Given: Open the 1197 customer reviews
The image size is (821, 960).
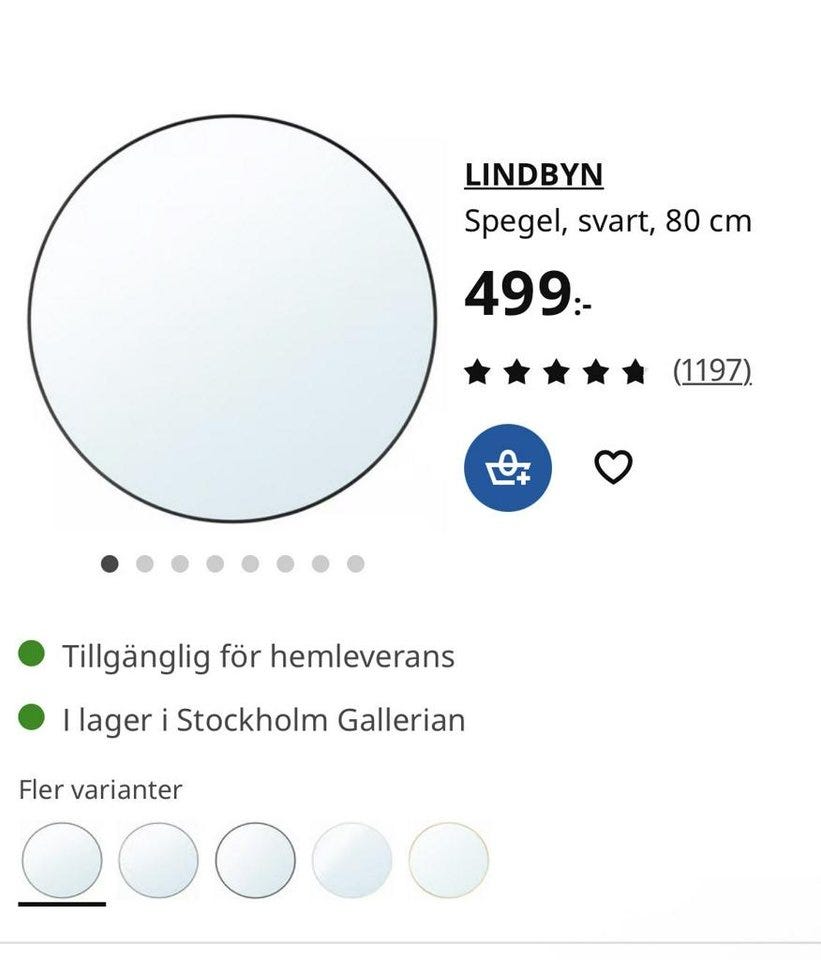Looking at the screenshot, I should pyautogui.click(x=710, y=370).
